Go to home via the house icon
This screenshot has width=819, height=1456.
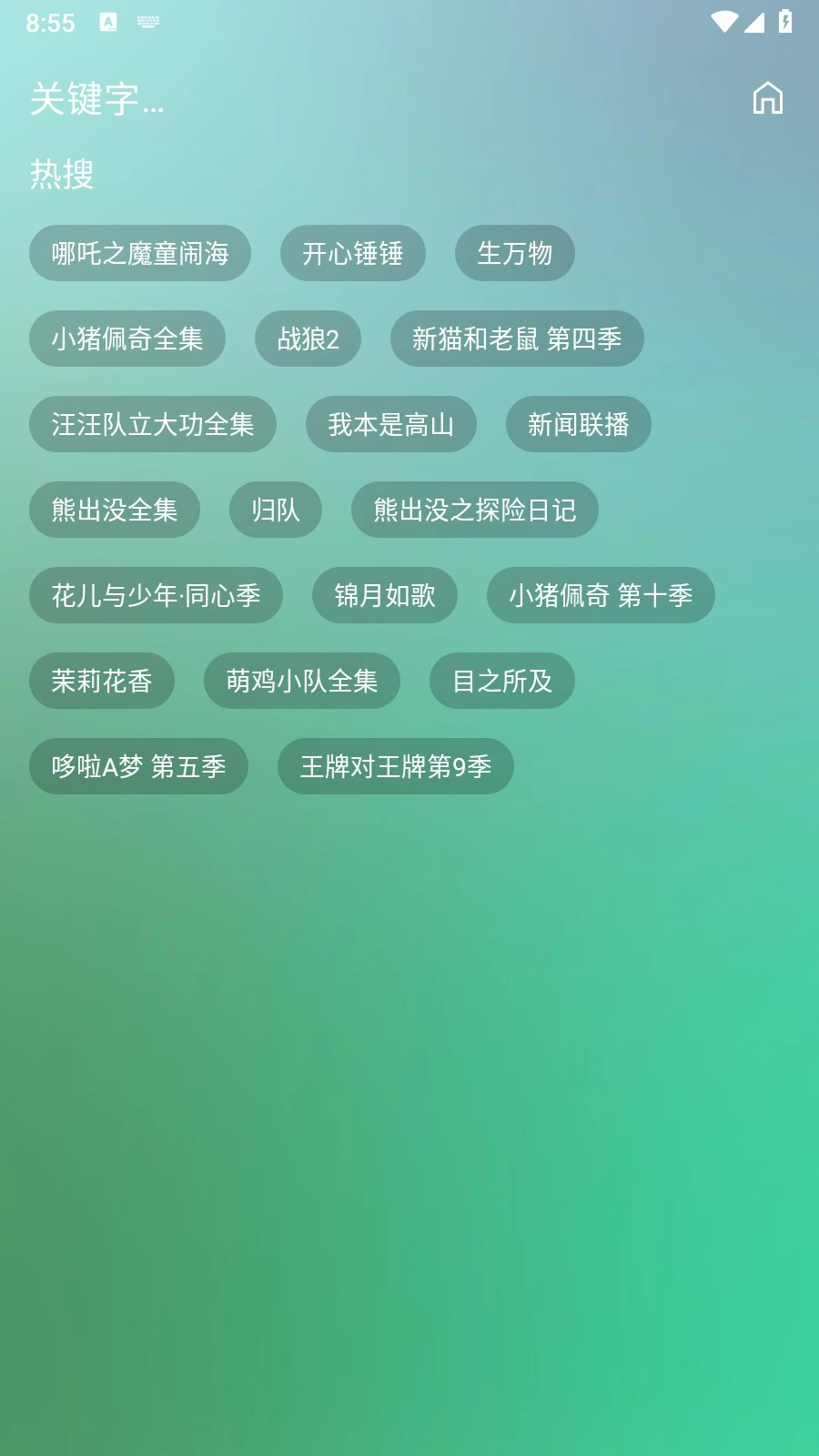(x=767, y=98)
